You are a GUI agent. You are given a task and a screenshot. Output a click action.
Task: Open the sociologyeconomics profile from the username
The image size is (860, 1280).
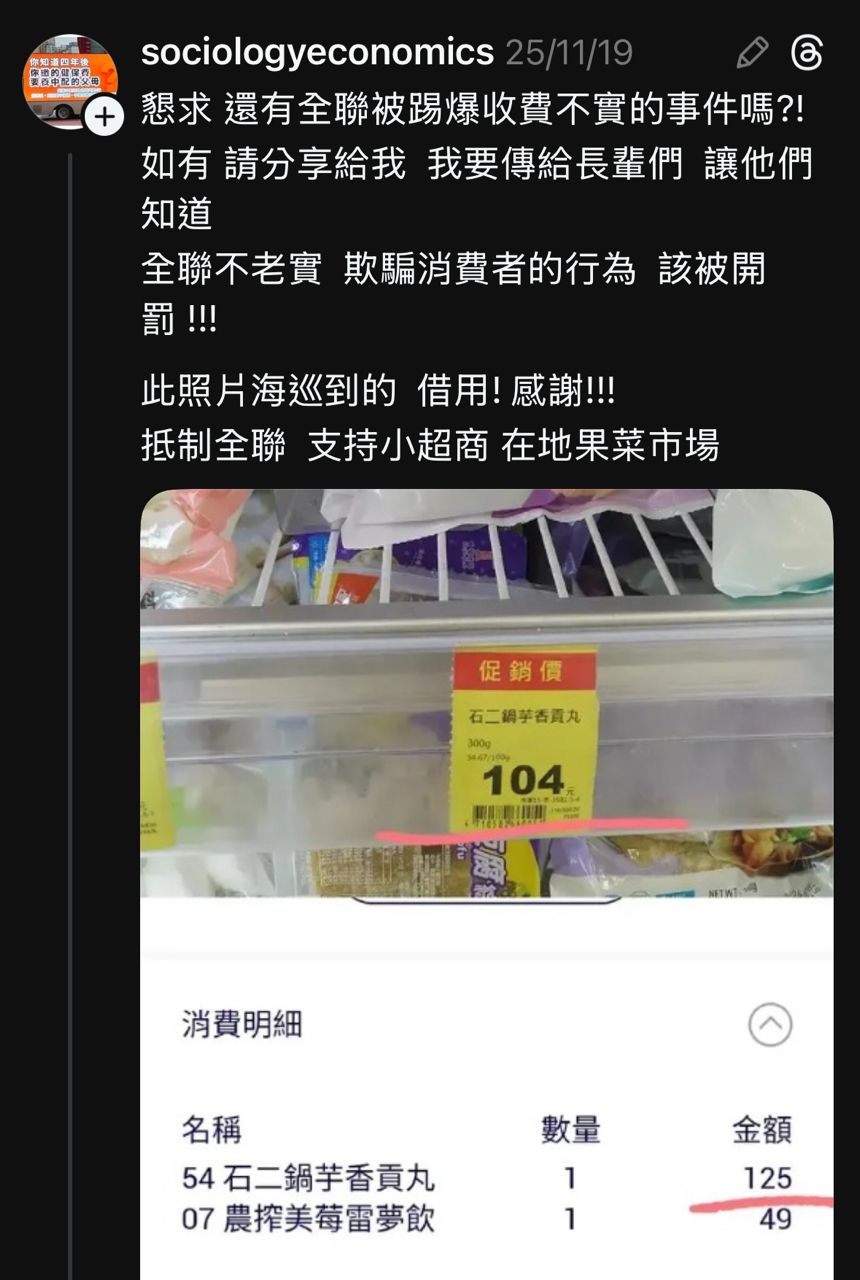[x=317, y=53]
